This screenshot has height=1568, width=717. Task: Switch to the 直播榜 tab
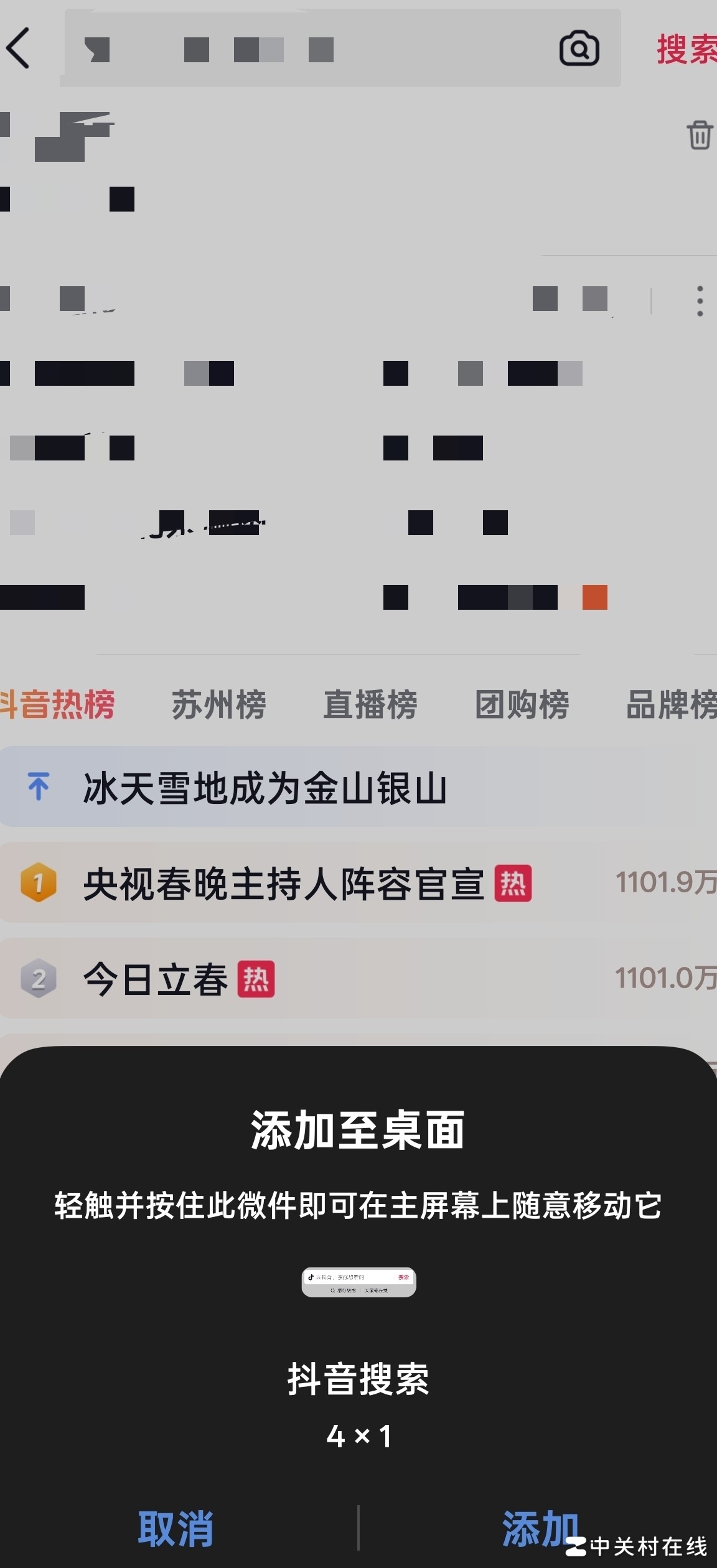pos(370,705)
